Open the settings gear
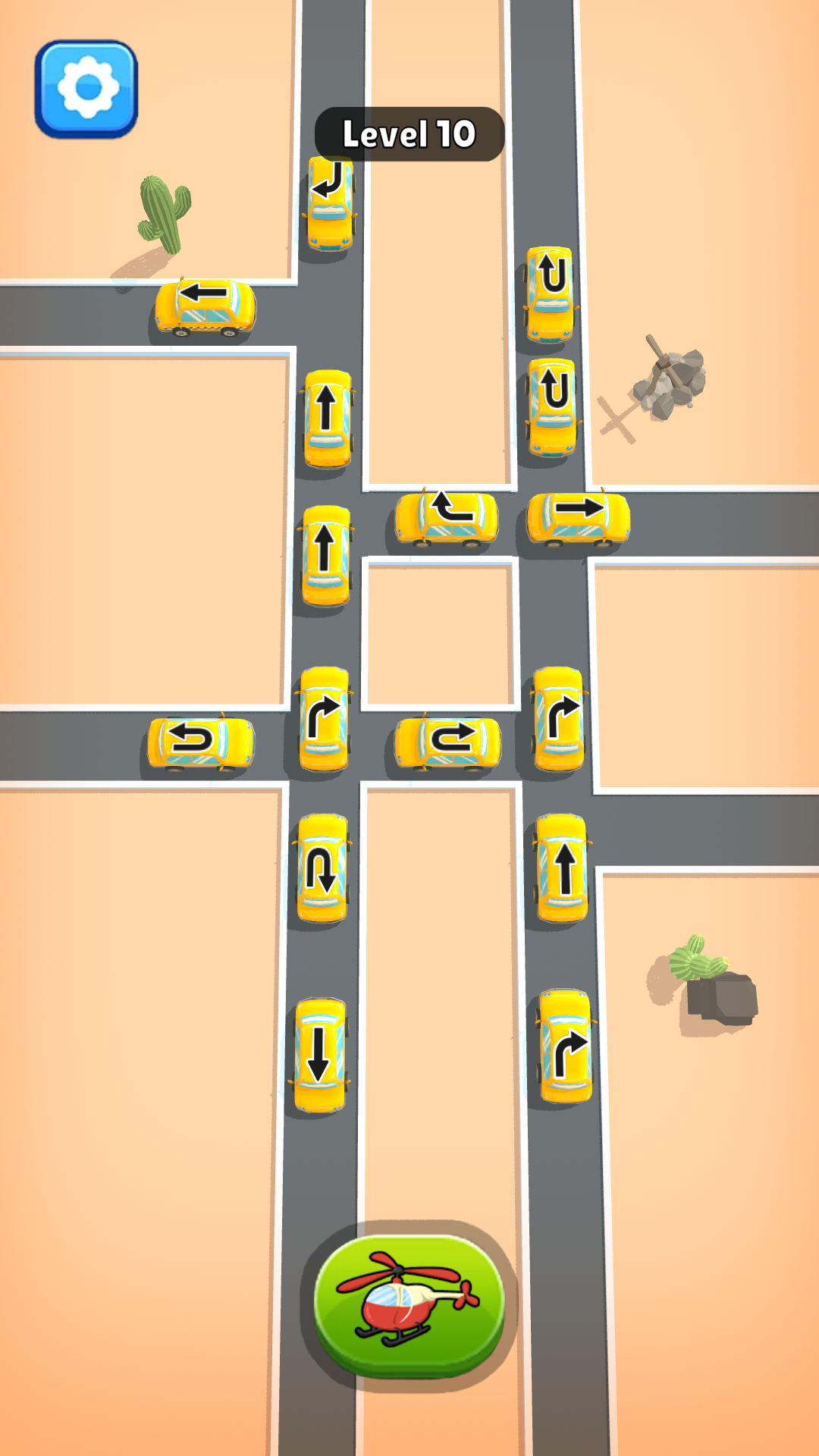 point(86,89)
